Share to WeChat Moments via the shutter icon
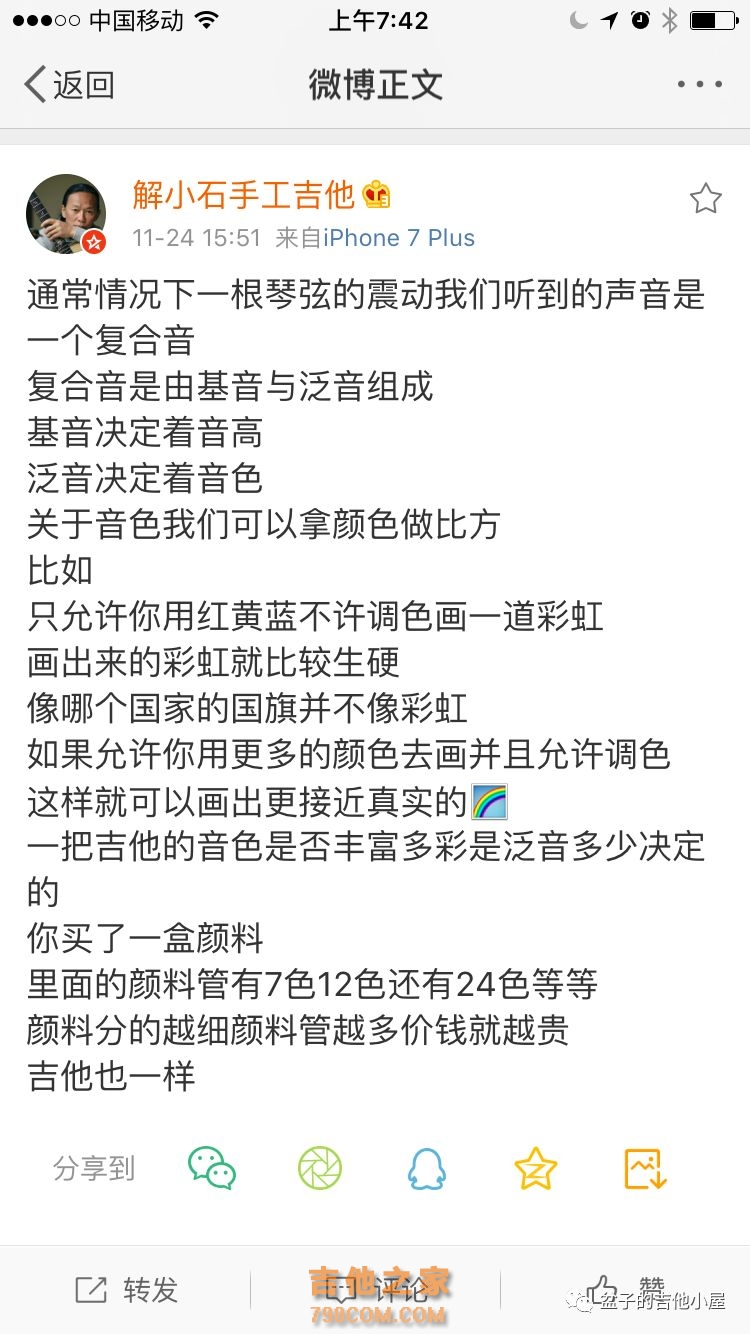Viewport: 750px width, 1334px height. tap(320, 1168)
